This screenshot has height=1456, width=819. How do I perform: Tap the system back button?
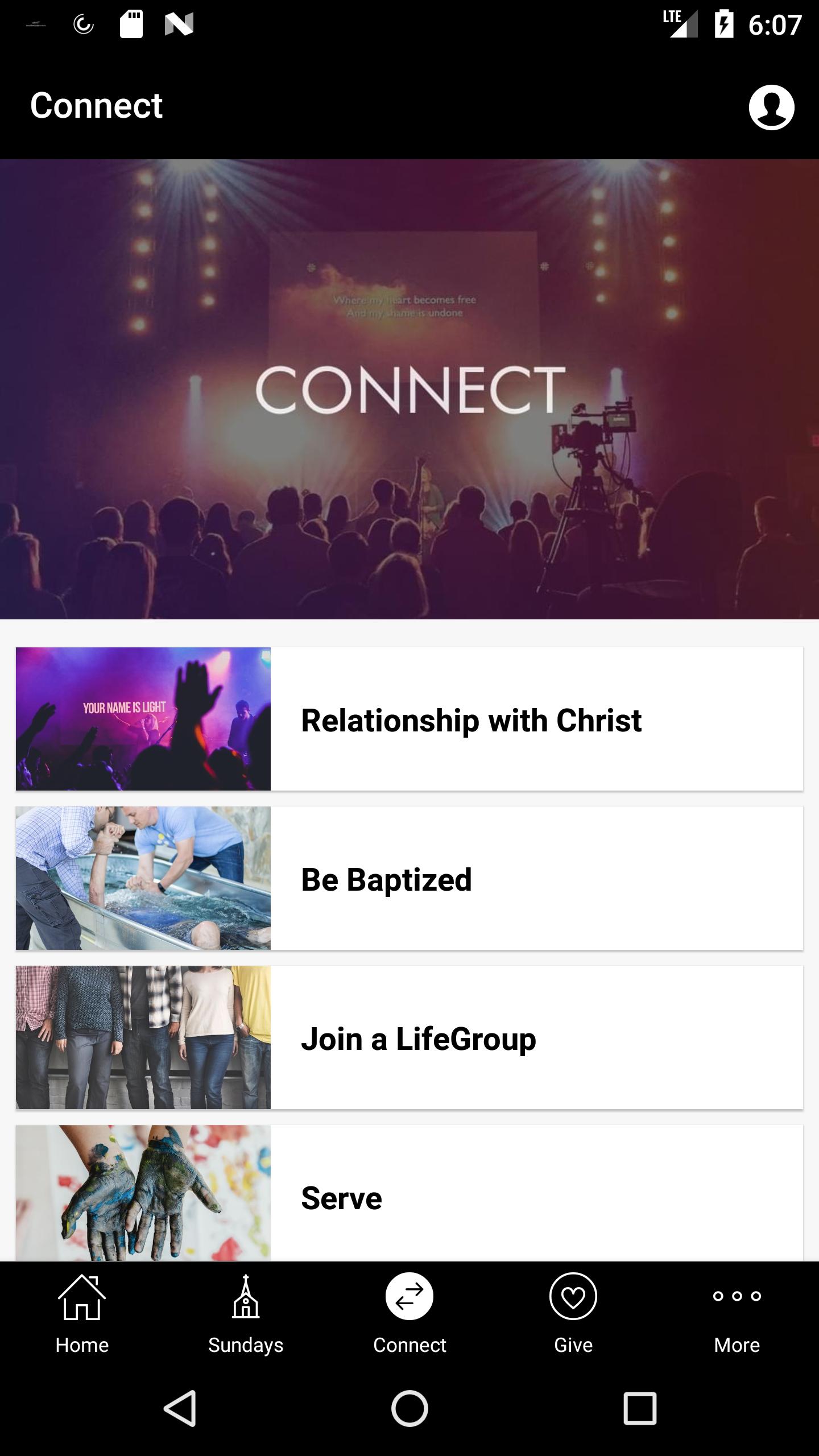point(181,1408)
